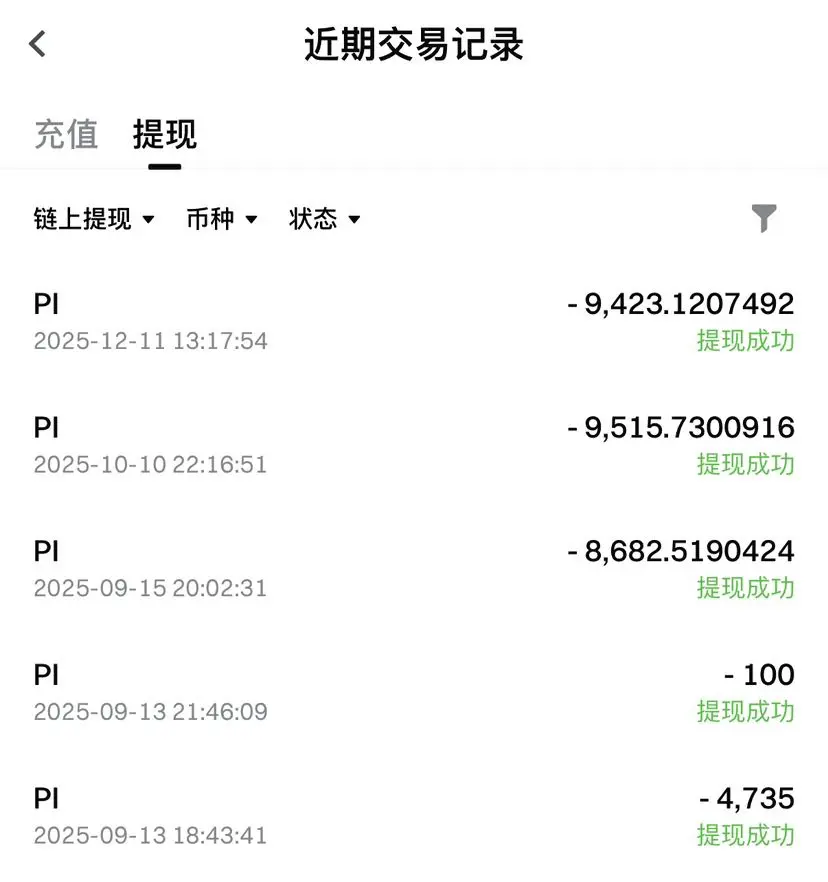Open the 币种 filter dropdown
The width and height of the screenshot is (828, 882).
222,219
